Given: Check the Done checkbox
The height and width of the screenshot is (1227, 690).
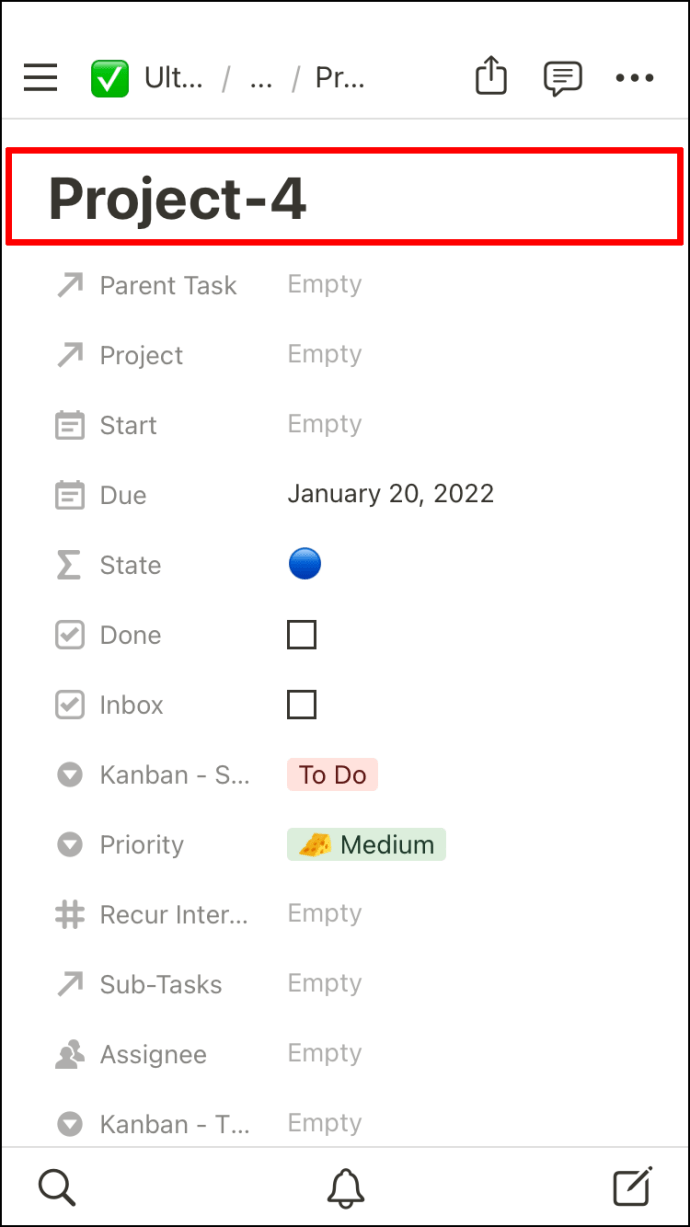Looking at the screenshot, I should [302, 635].
